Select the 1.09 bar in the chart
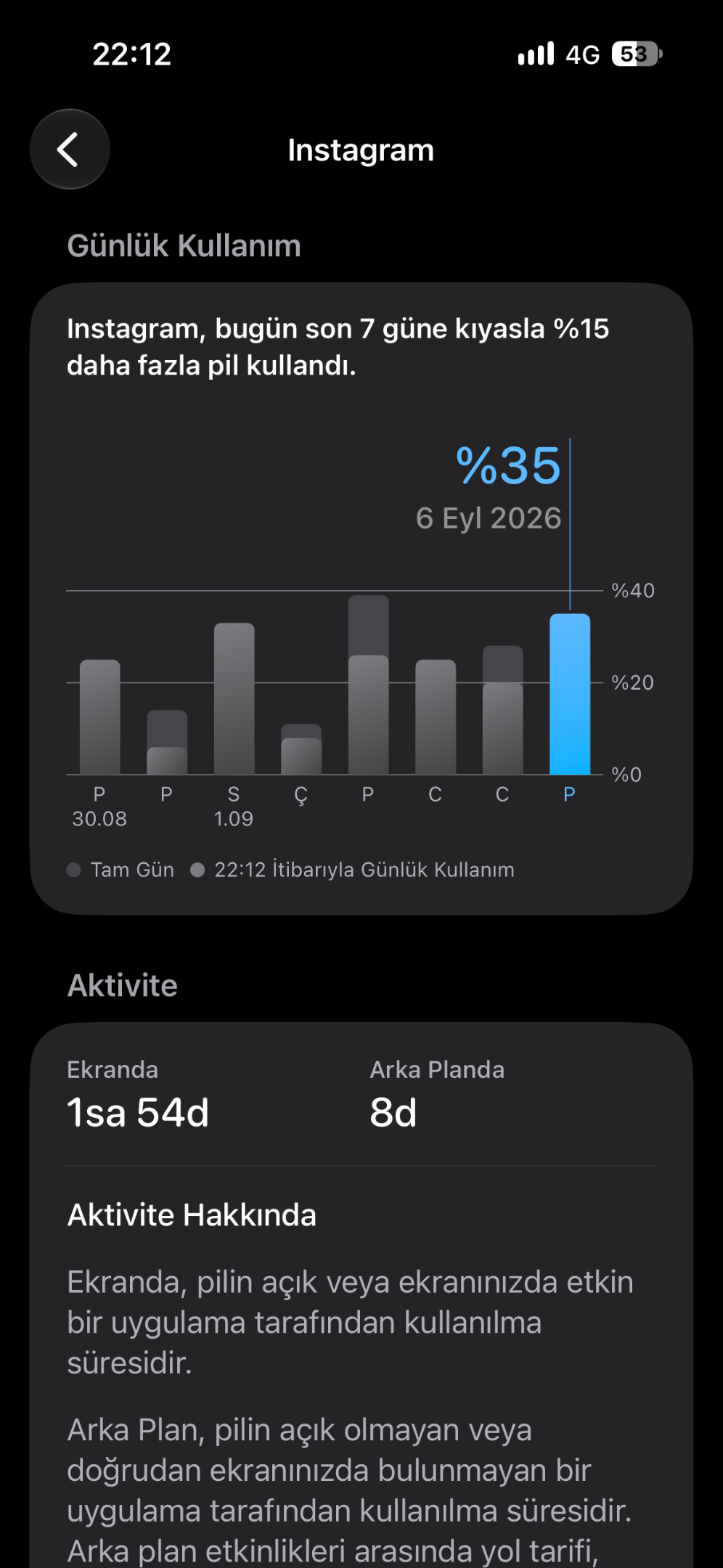Image resolution: width=723 pixels, height=1568 pixels. (x=234, y=698)
